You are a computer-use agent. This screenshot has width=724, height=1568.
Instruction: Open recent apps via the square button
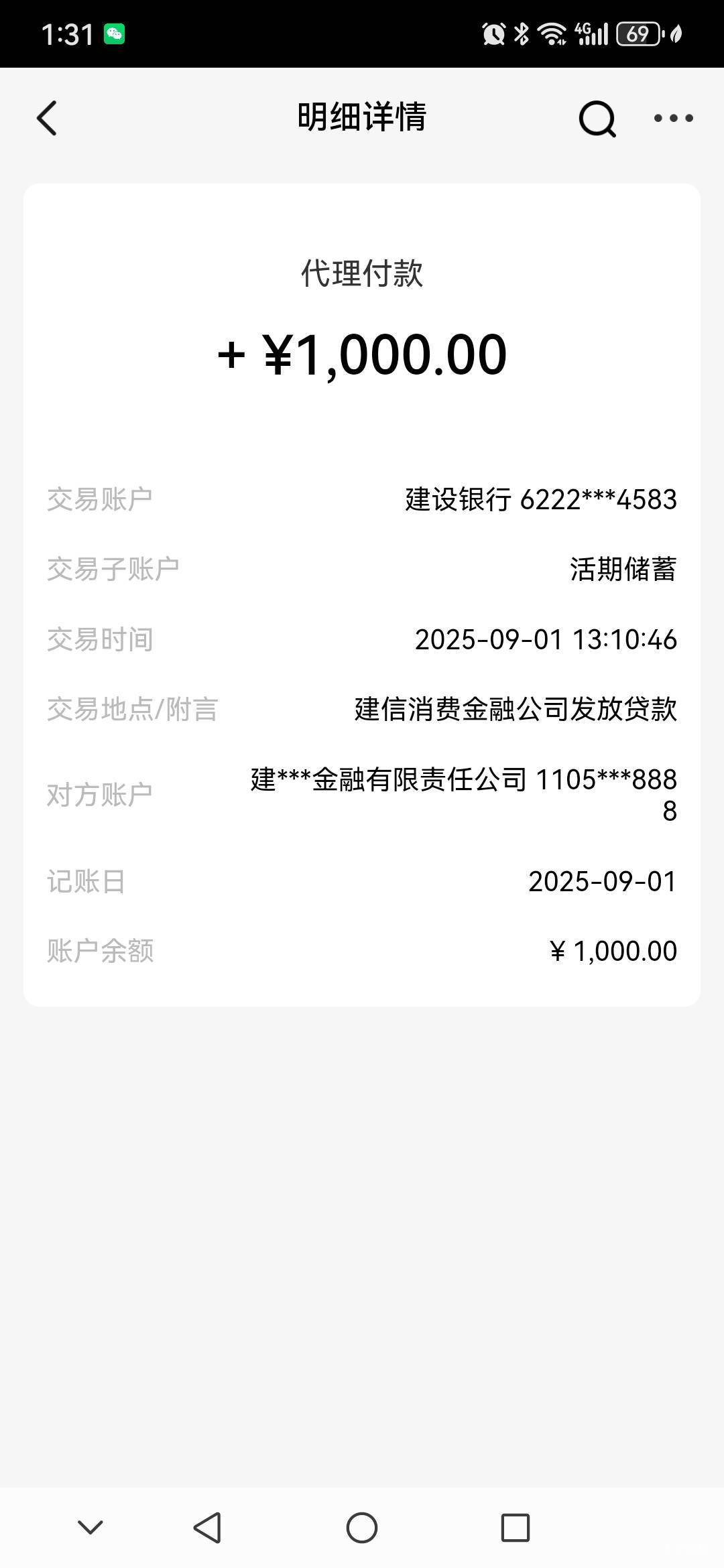pyautogui.click(x=516, y=1527)
